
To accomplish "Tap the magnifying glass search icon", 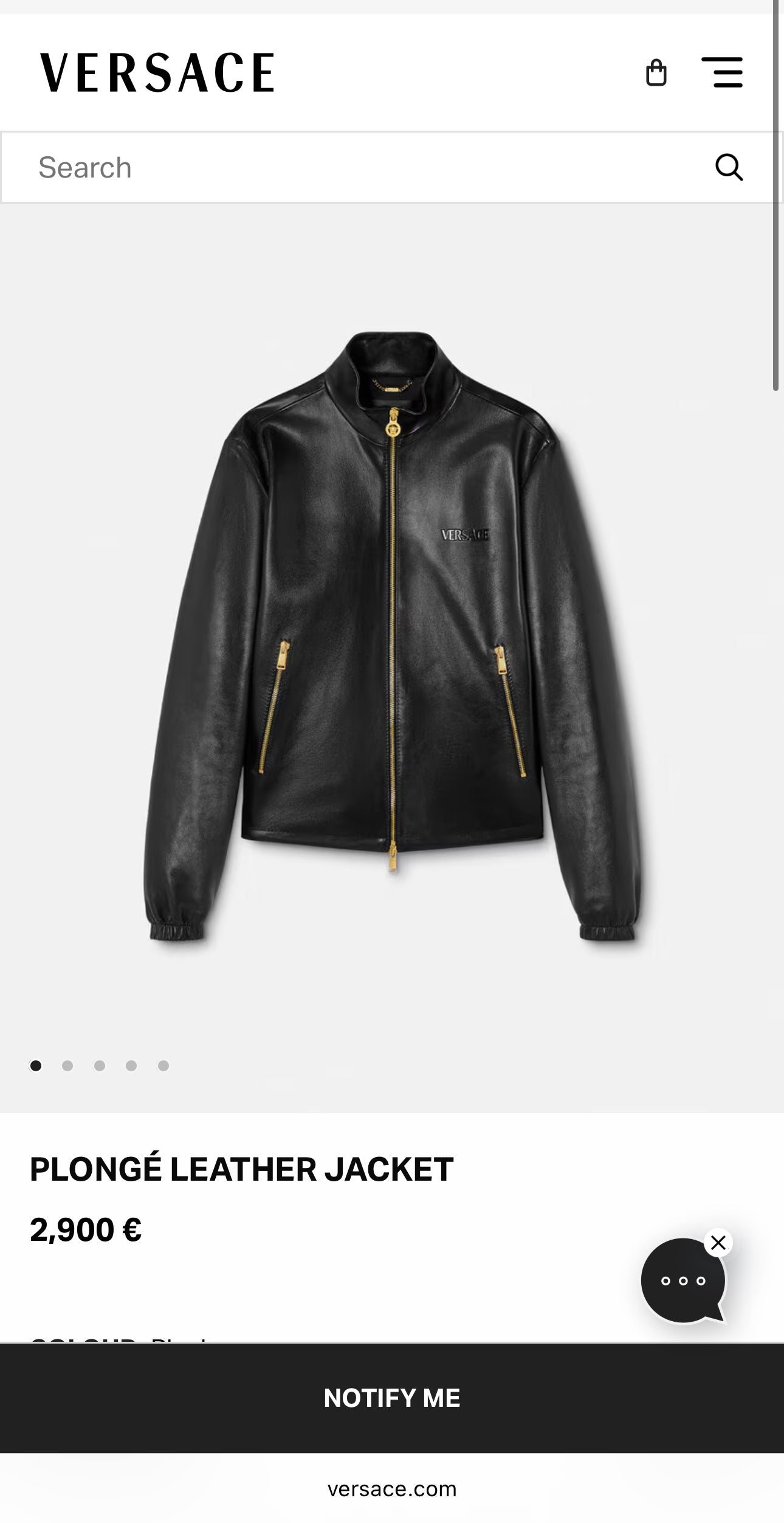I will point(729,167).
